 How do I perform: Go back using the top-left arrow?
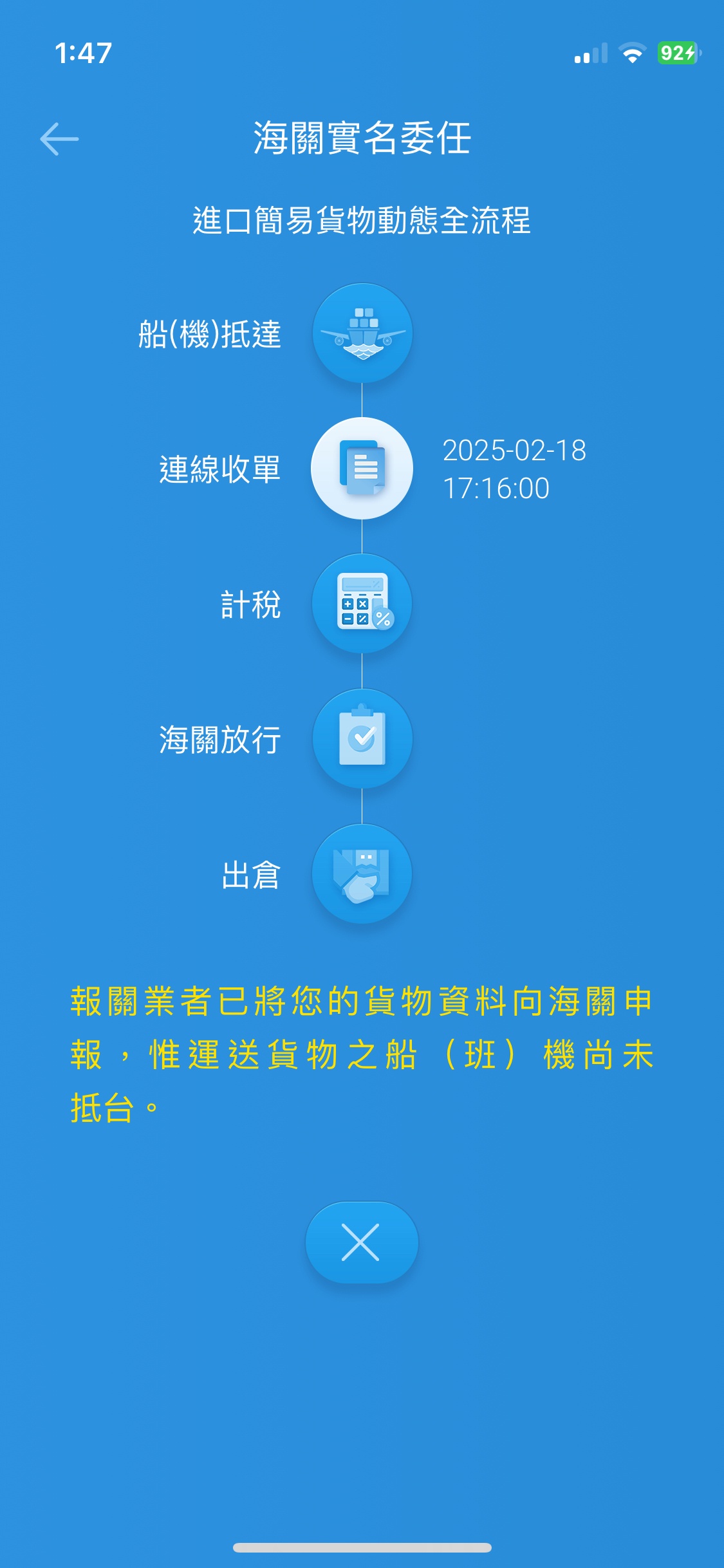pyautogui.click(x=59, y=139)
